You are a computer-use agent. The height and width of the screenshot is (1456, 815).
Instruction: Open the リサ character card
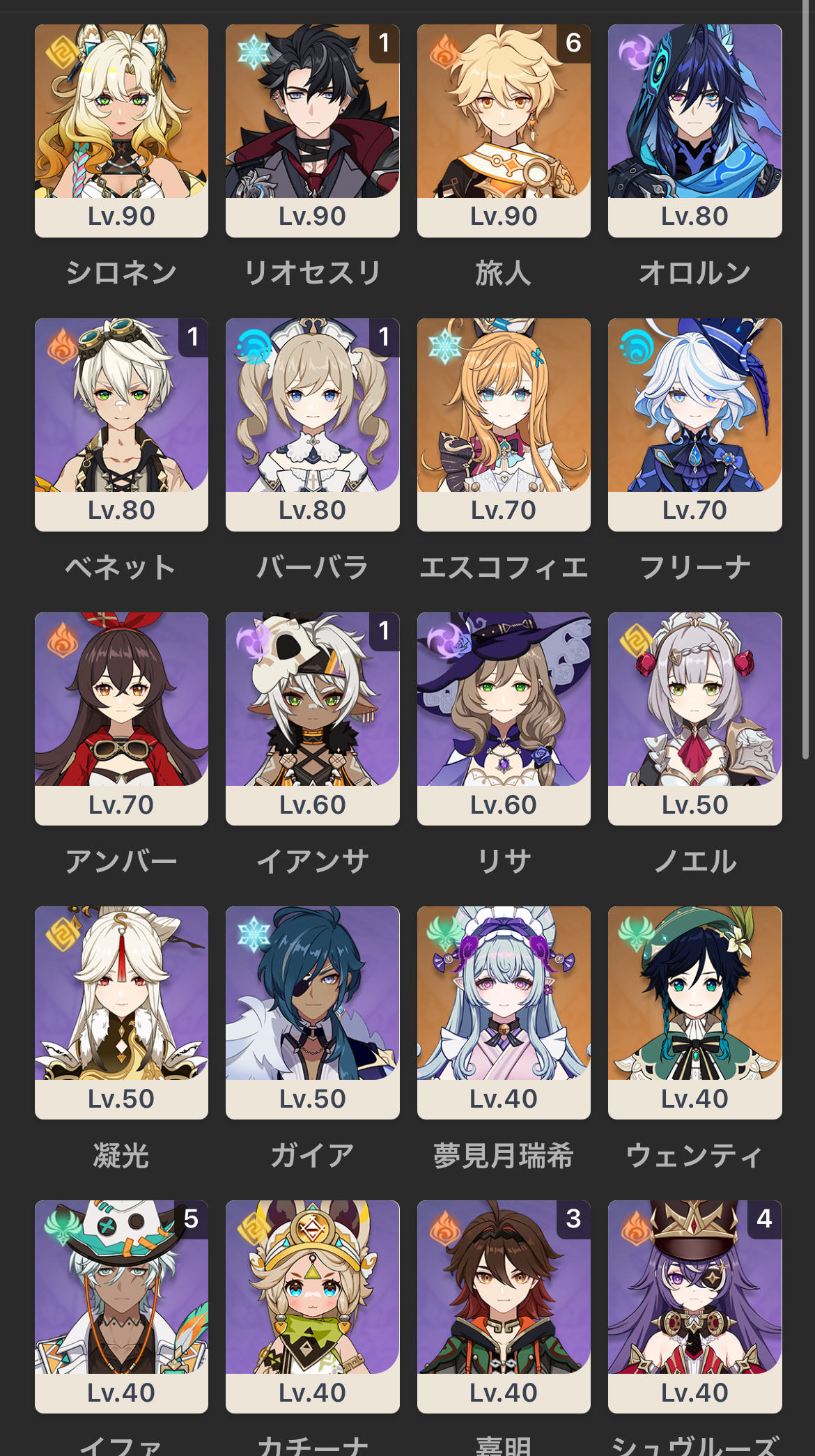[x=504, y=719]
